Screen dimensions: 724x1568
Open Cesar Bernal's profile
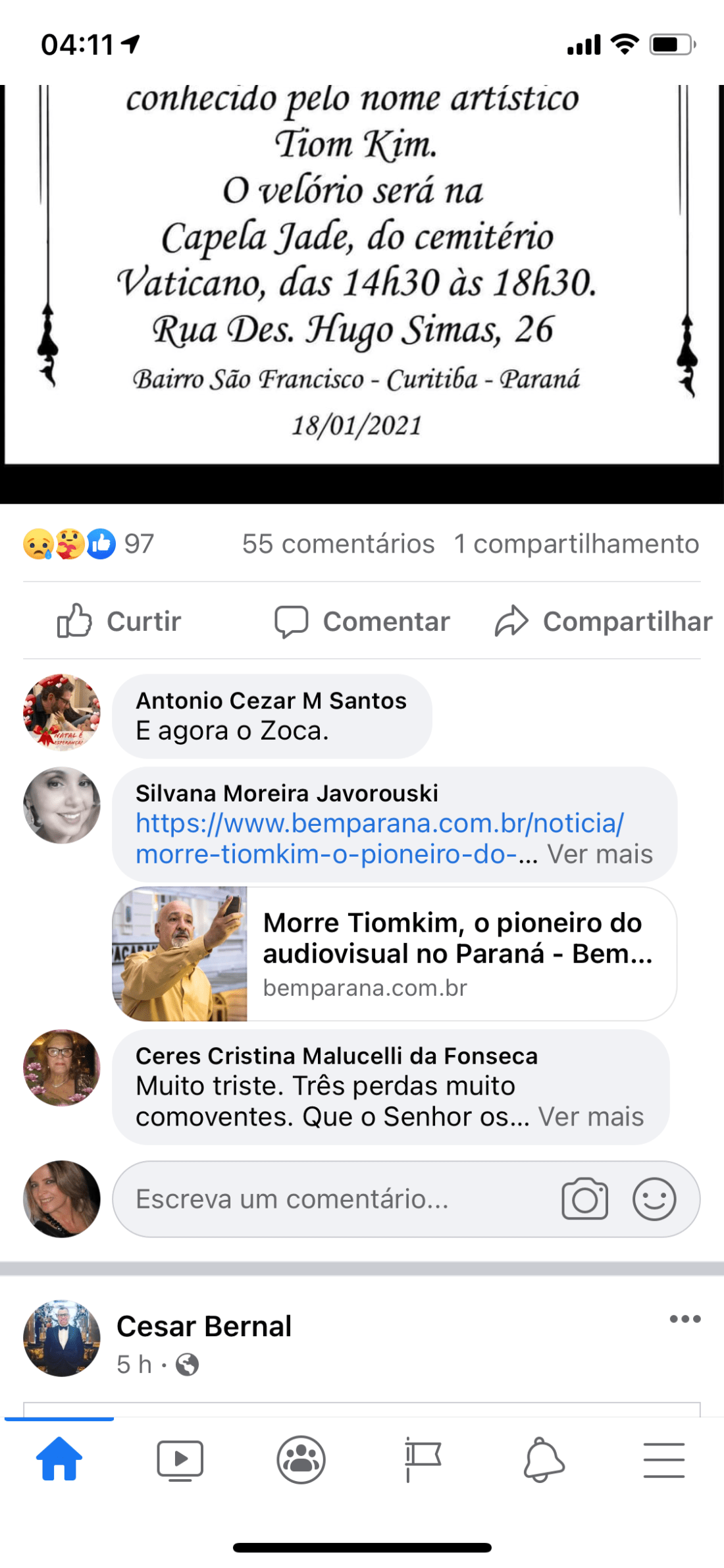click(x=203, y=1326)
